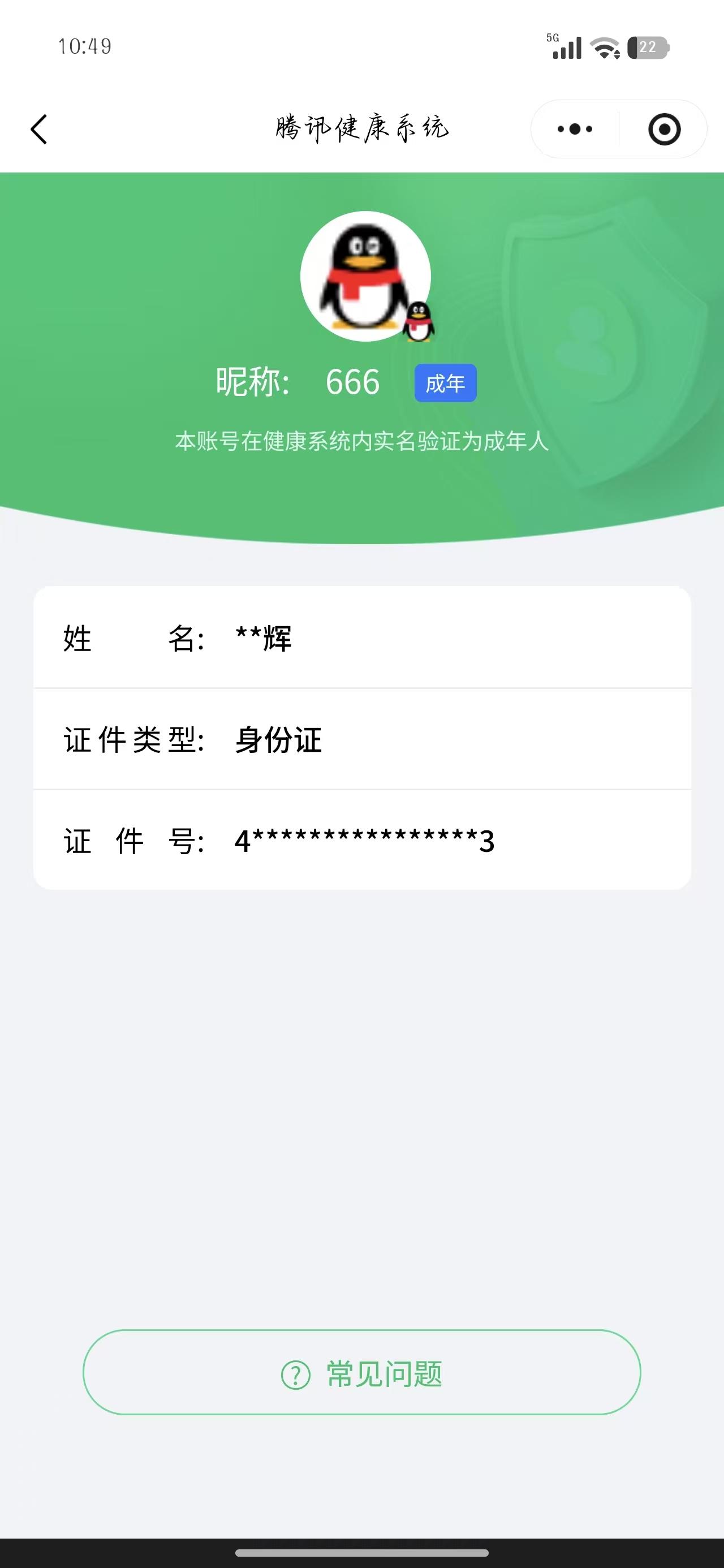Image resolution: width=724 pixels, height=1568 pixels.
Task: Tap the 5G signal strength indicator
Action: tap(566, 49)
